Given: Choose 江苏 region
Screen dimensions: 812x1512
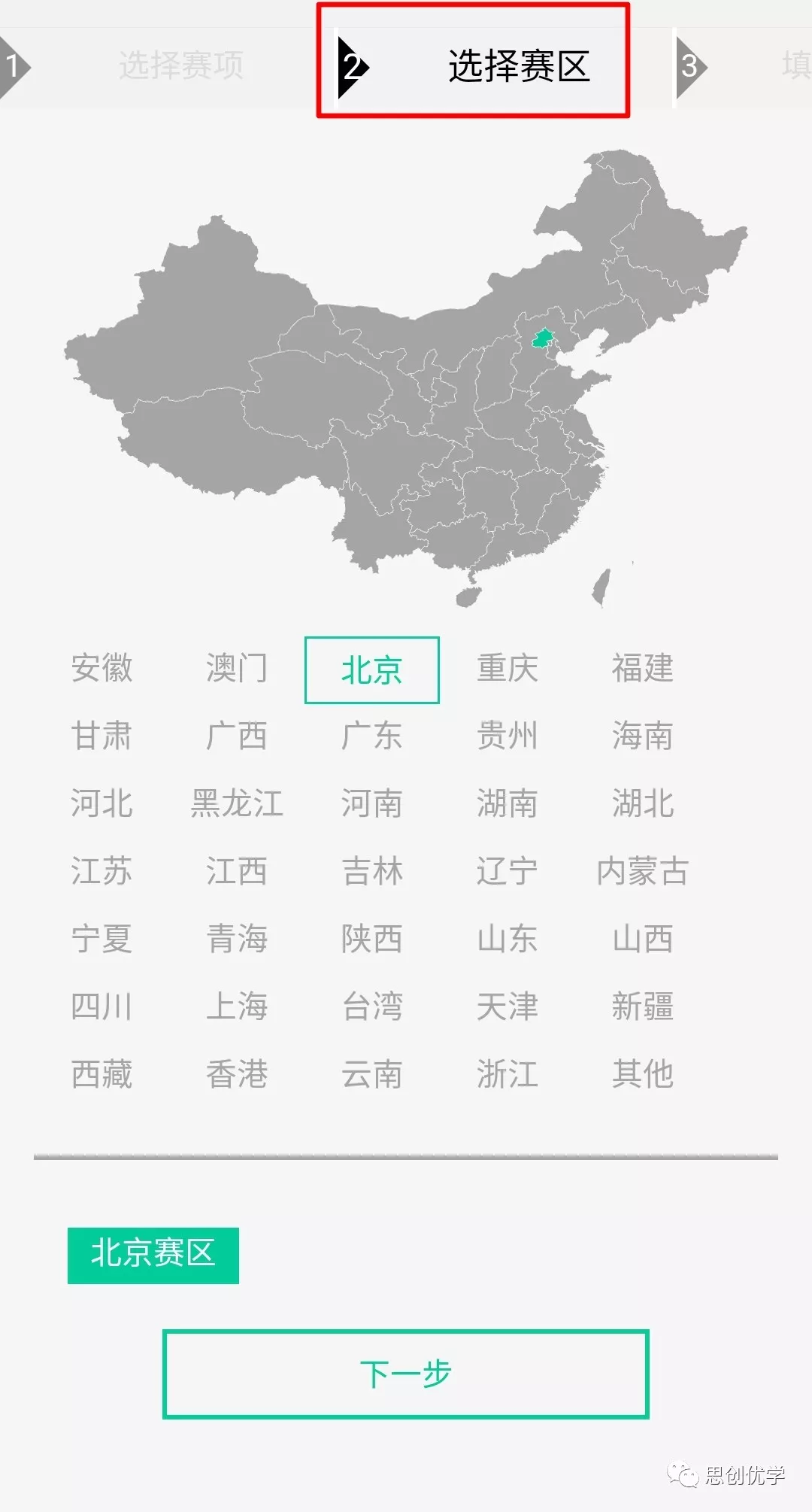Looking at the screenshot, I should (x=101, y=871).
